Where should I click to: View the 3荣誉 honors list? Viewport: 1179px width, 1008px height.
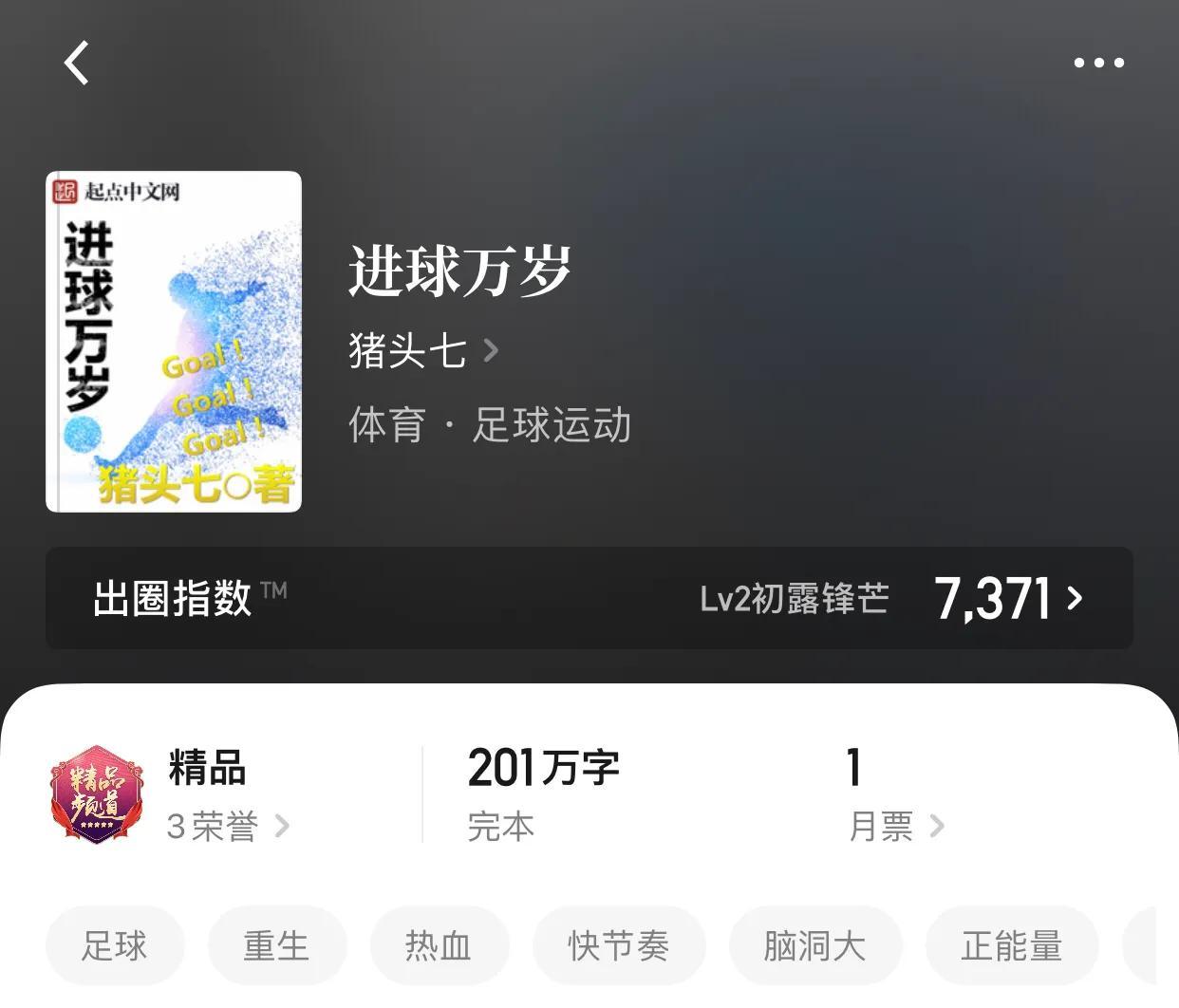228,826
